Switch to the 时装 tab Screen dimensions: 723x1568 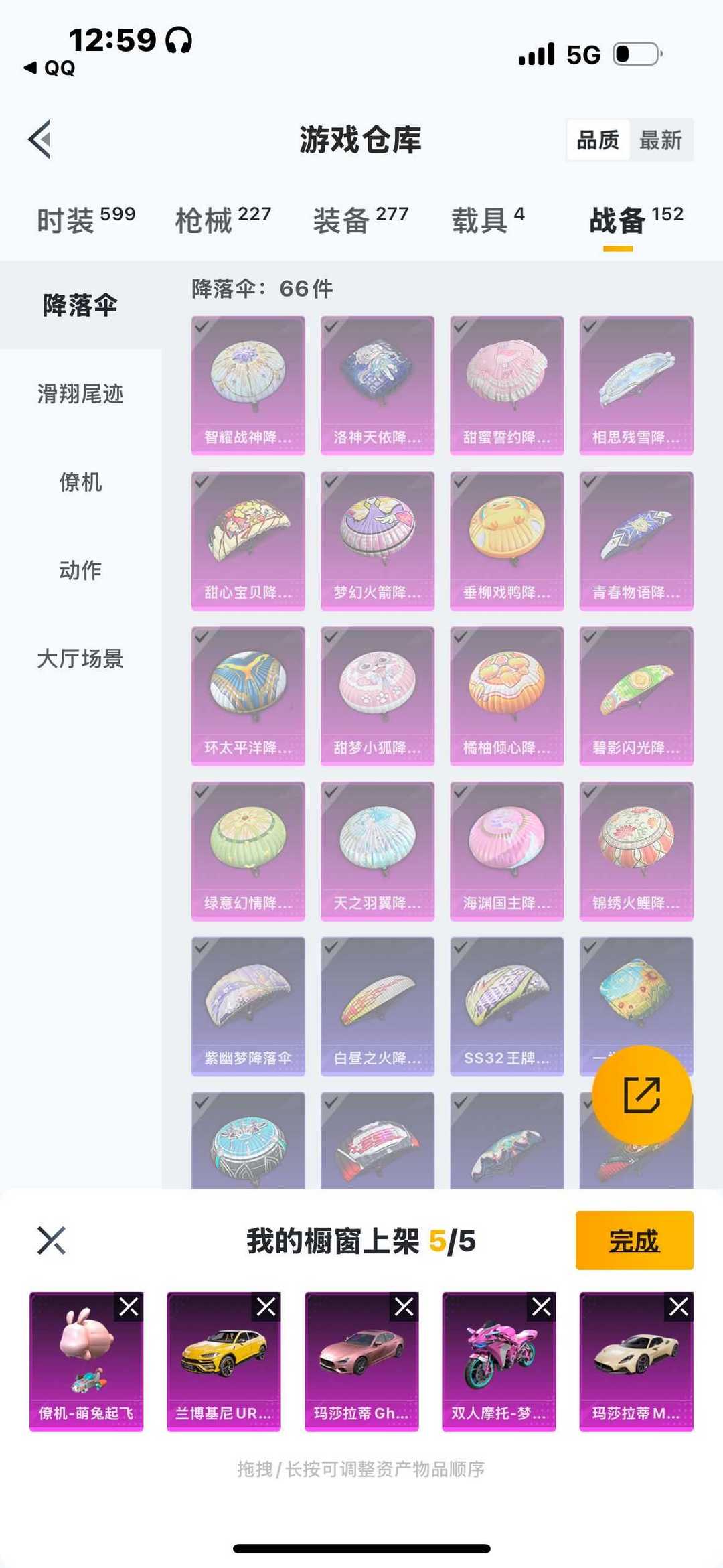click(86, 220)
